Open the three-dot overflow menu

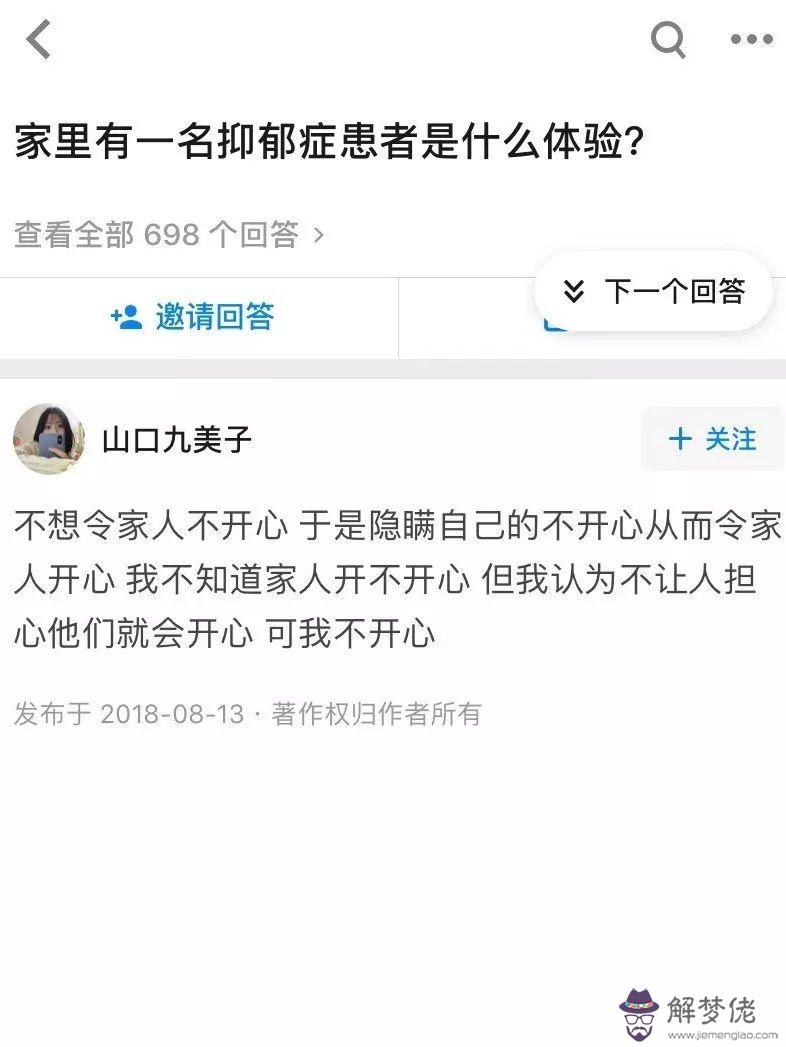751,40
